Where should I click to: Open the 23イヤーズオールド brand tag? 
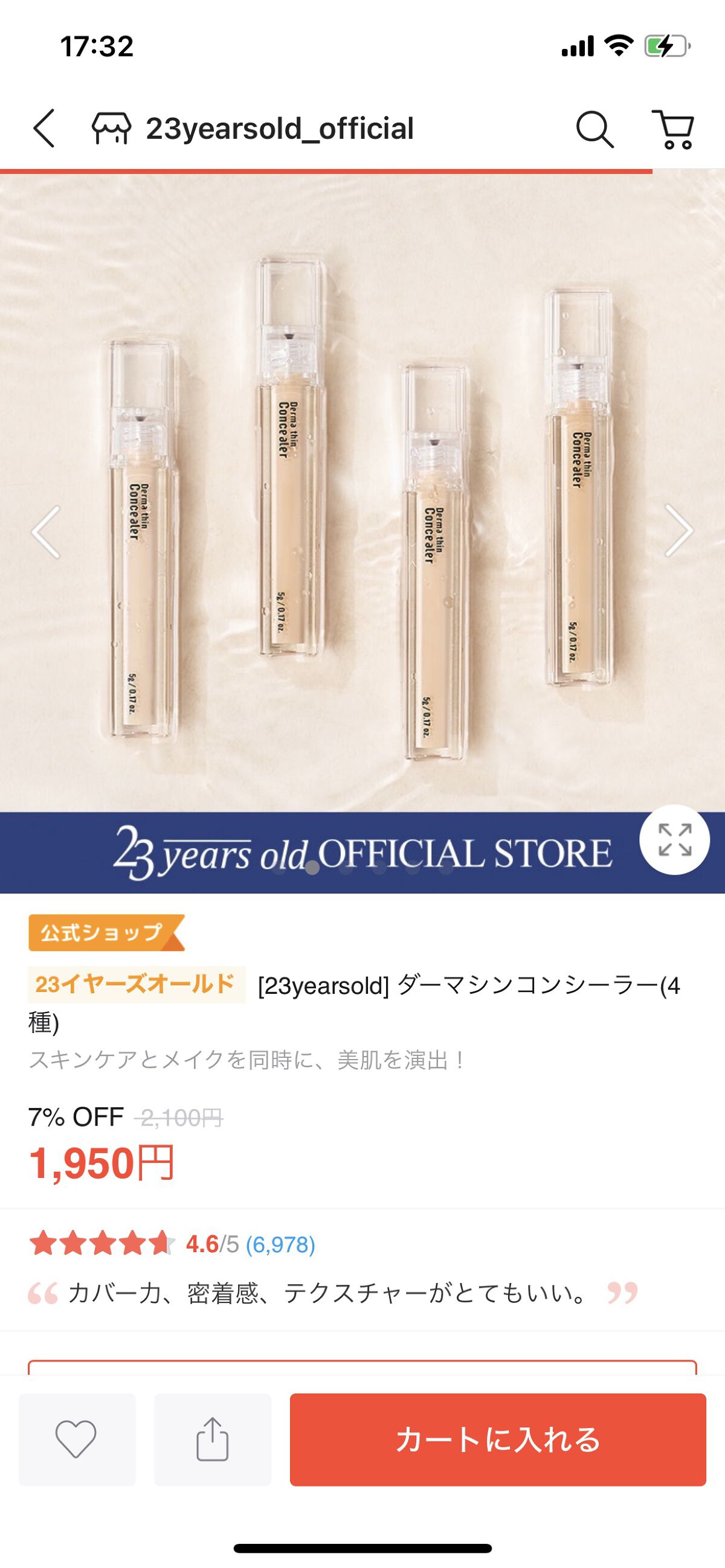(x=137, y=984)
